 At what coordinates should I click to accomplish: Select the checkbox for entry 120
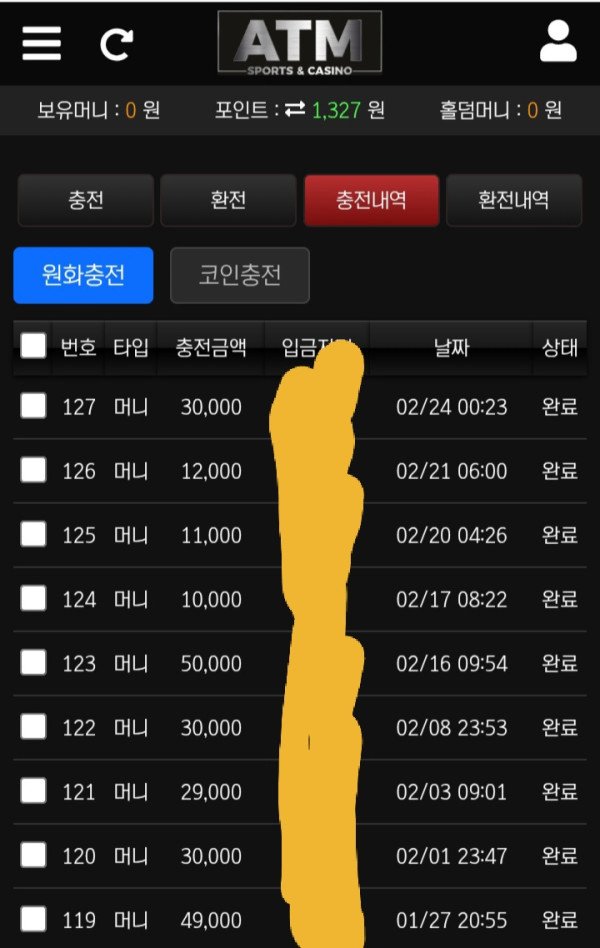34,855
